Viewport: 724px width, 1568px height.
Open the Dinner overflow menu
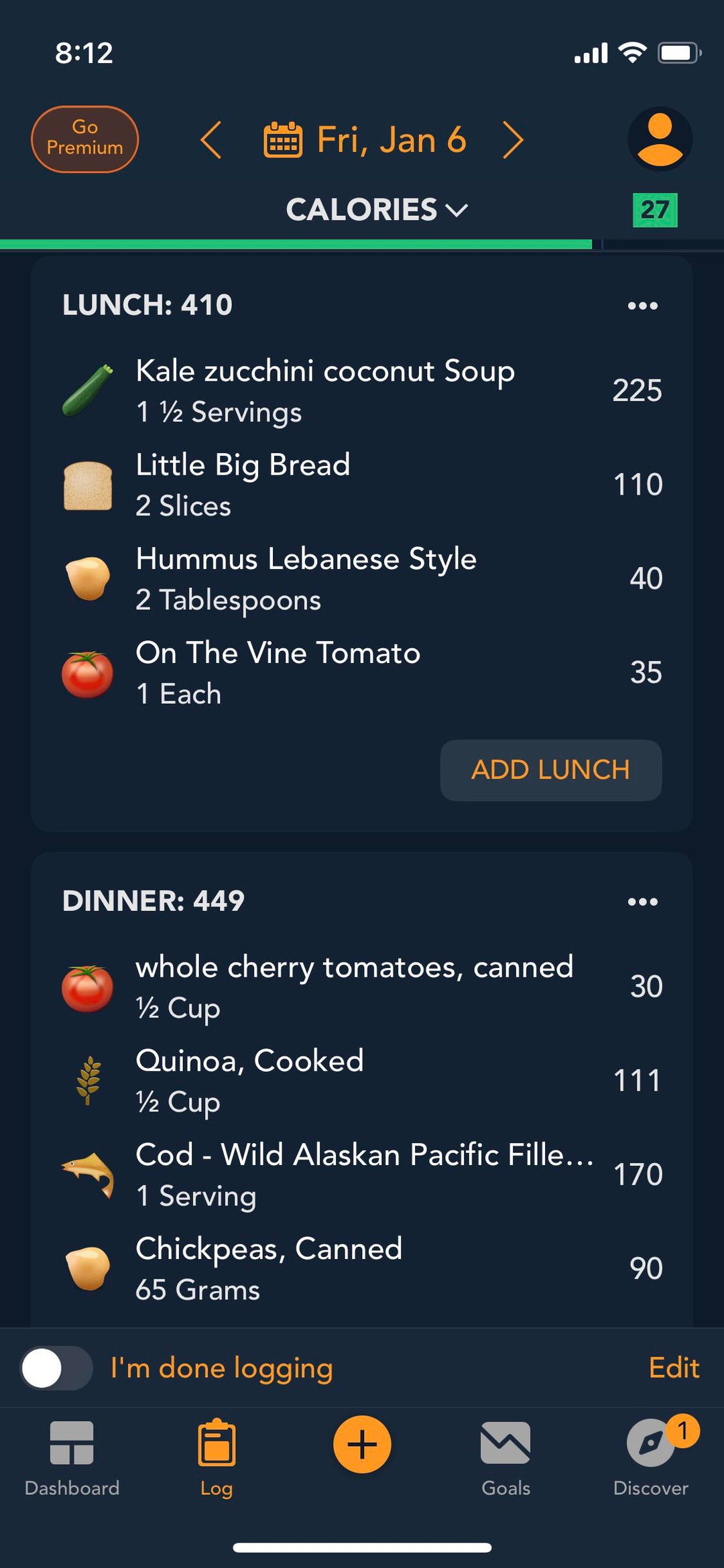tap(642, 902)
